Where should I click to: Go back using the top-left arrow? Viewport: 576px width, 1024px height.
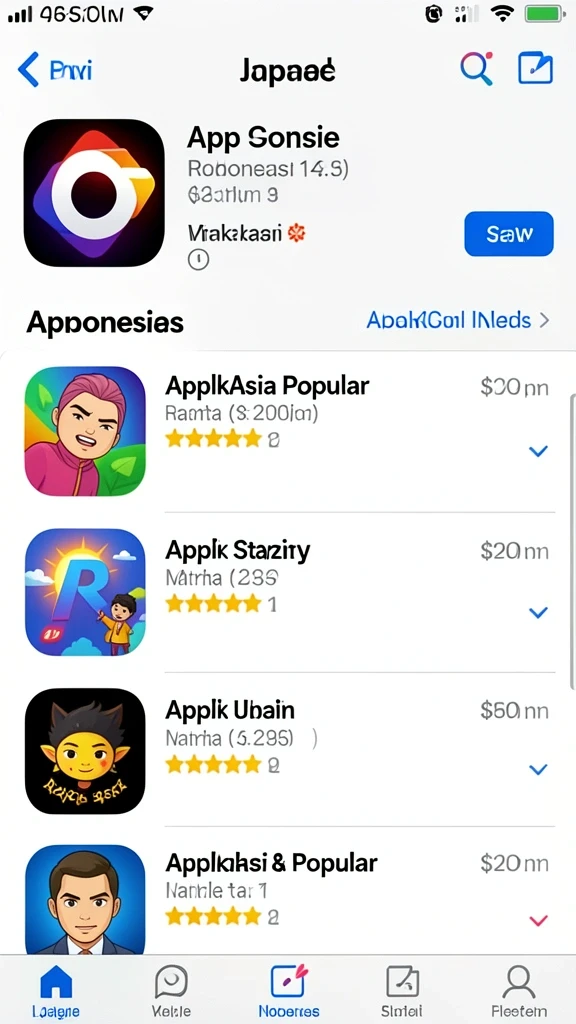[29, 70]
